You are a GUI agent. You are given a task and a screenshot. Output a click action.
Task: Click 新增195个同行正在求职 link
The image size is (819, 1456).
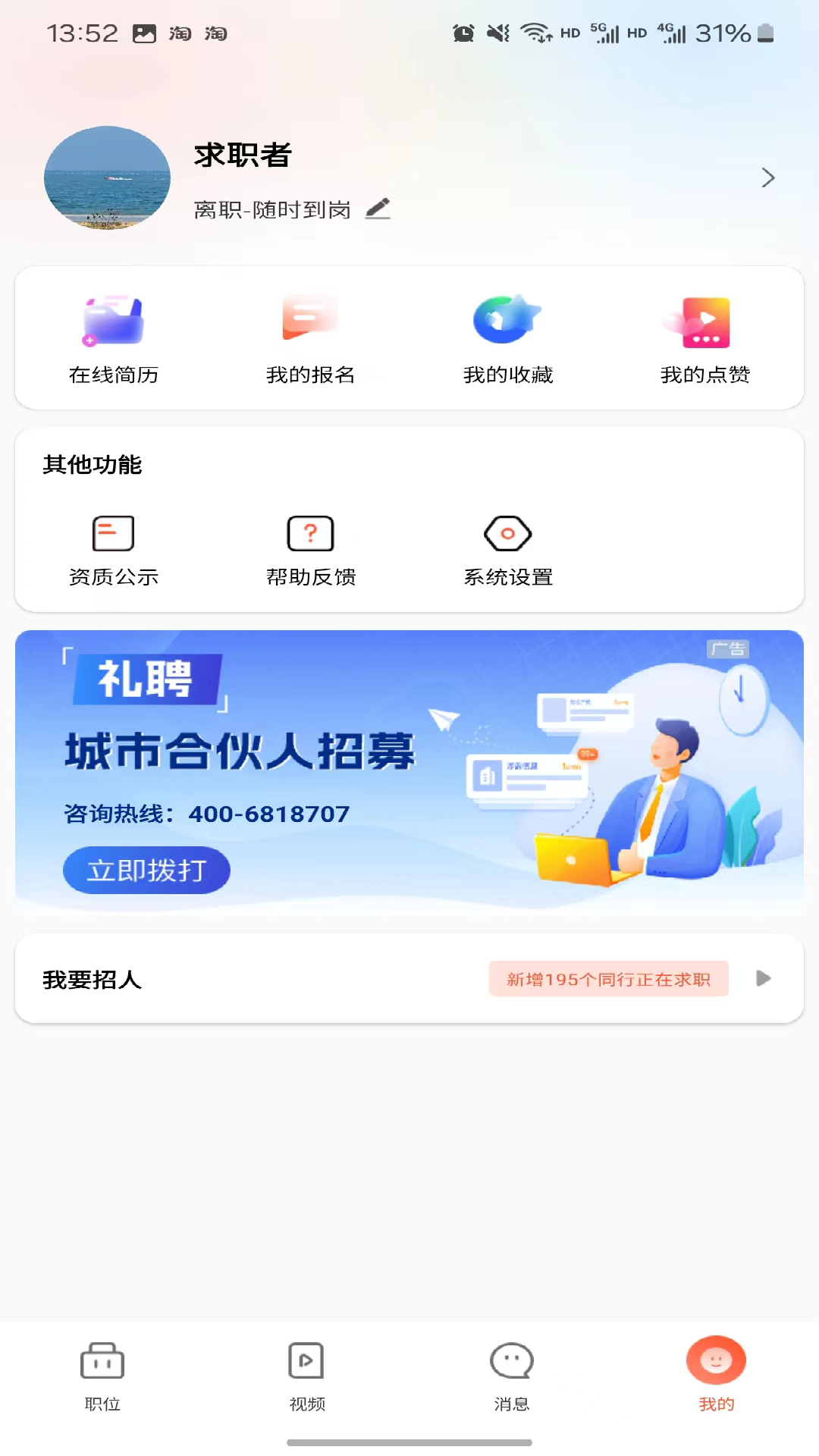coord(607,979)
